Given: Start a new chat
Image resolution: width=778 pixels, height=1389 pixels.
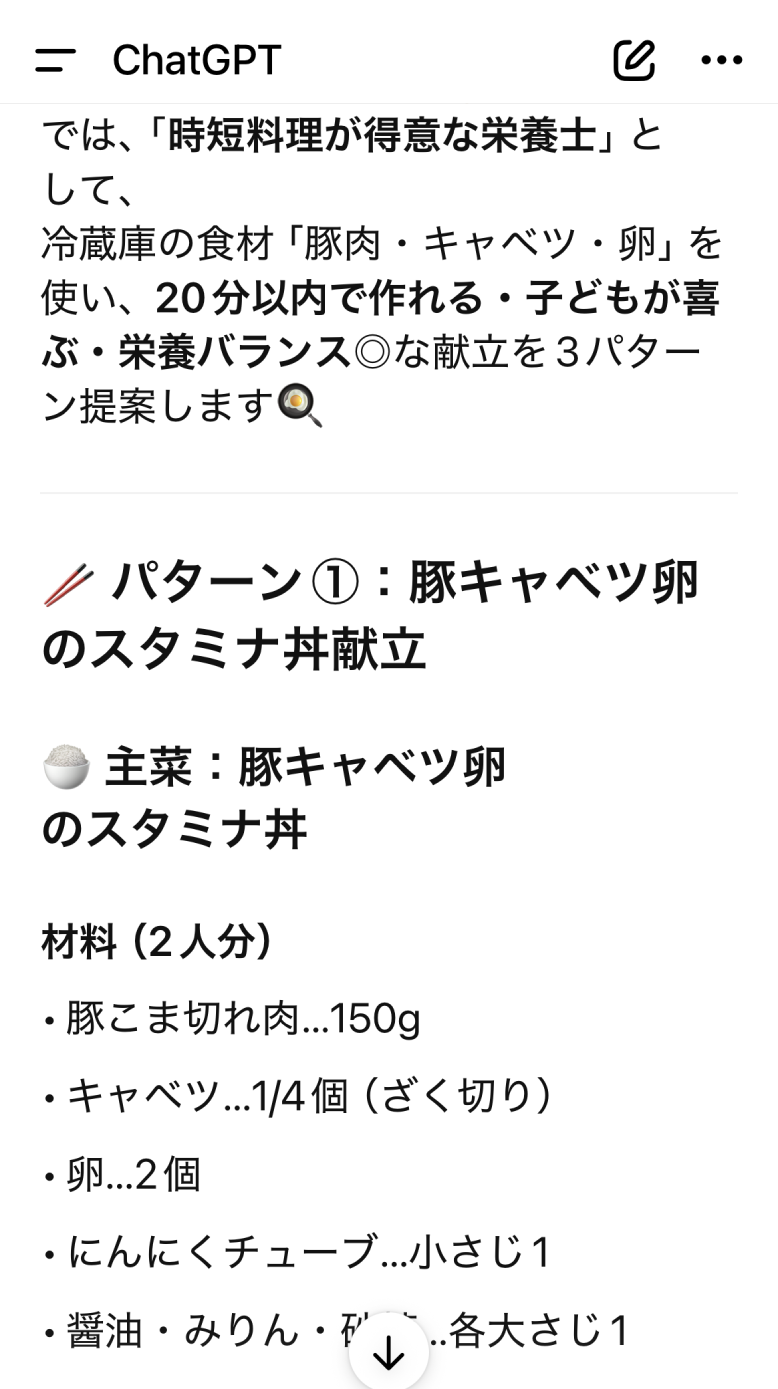Looking at the screenshot, I should [x=634, y=60].
